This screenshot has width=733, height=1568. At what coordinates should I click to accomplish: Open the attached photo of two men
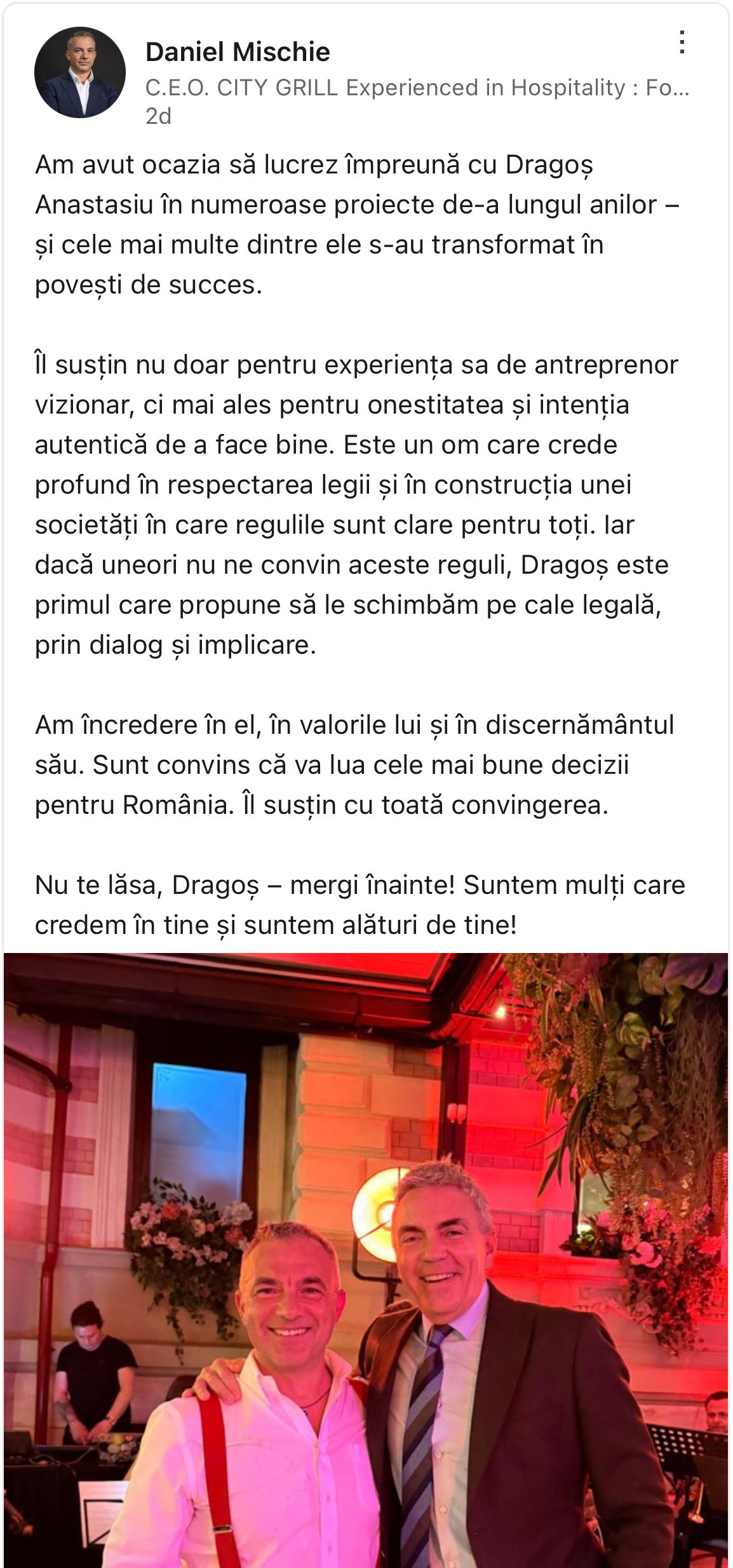(366, 1260)
